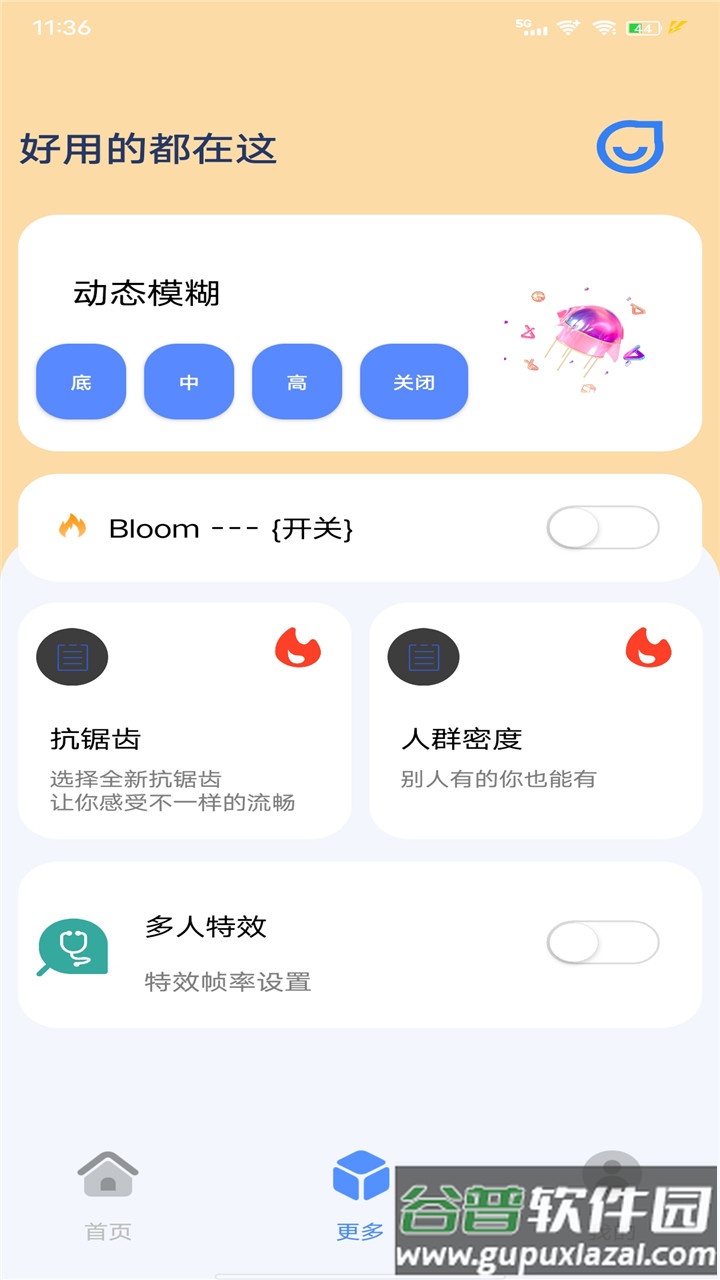Open the 人群密度 card

(536, 720)
